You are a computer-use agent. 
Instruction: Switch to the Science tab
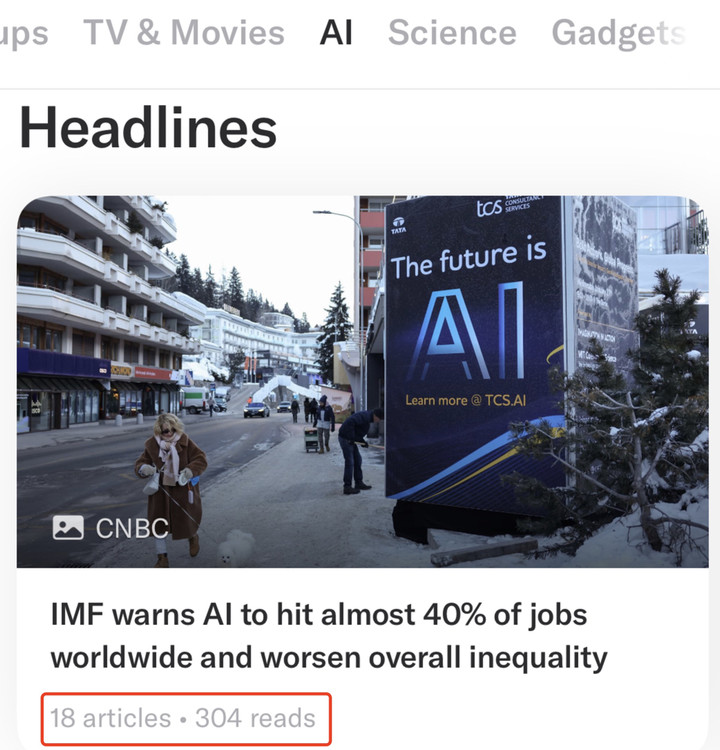tap(452, 33)
